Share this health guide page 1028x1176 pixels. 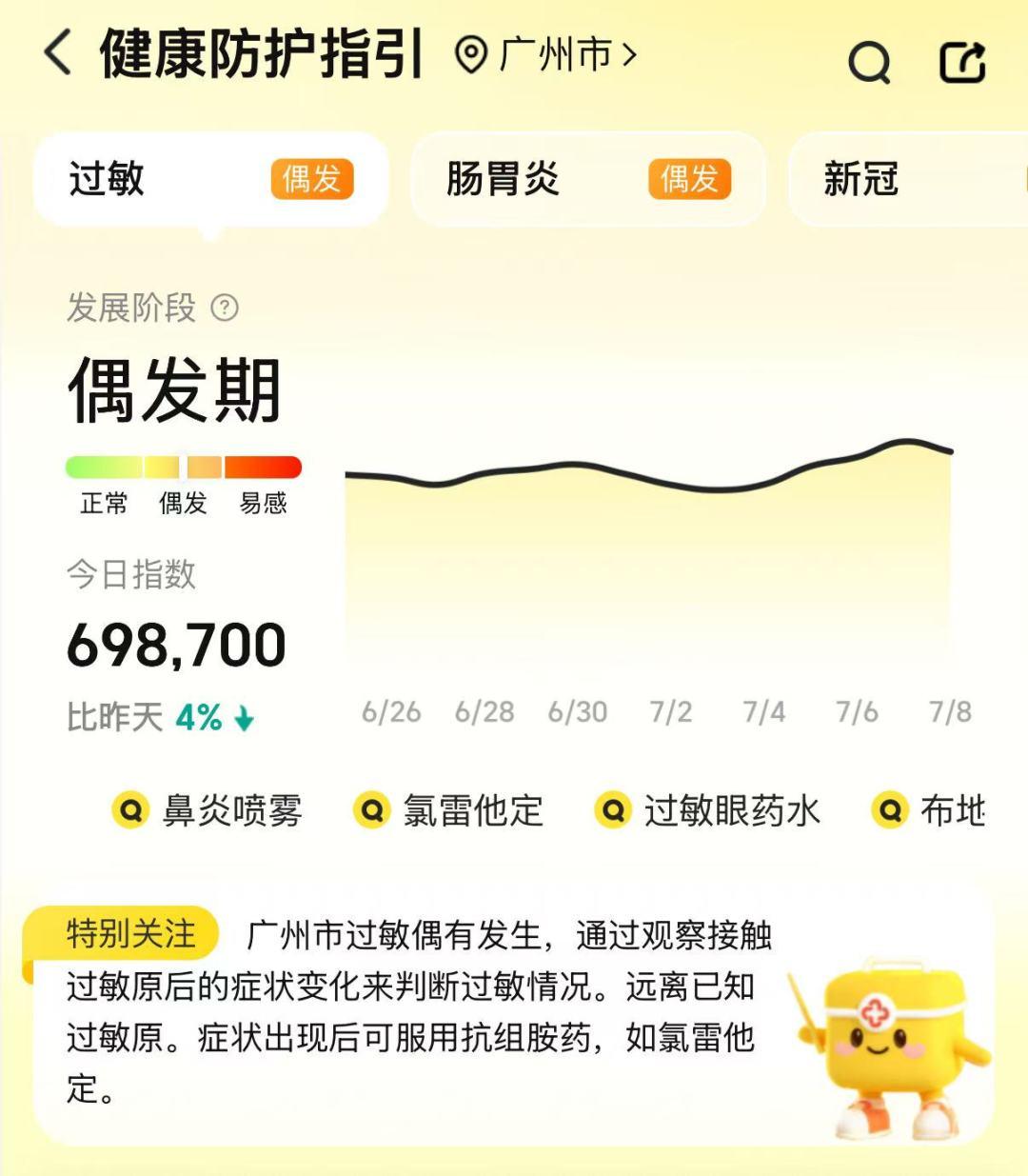pos(962,63)
